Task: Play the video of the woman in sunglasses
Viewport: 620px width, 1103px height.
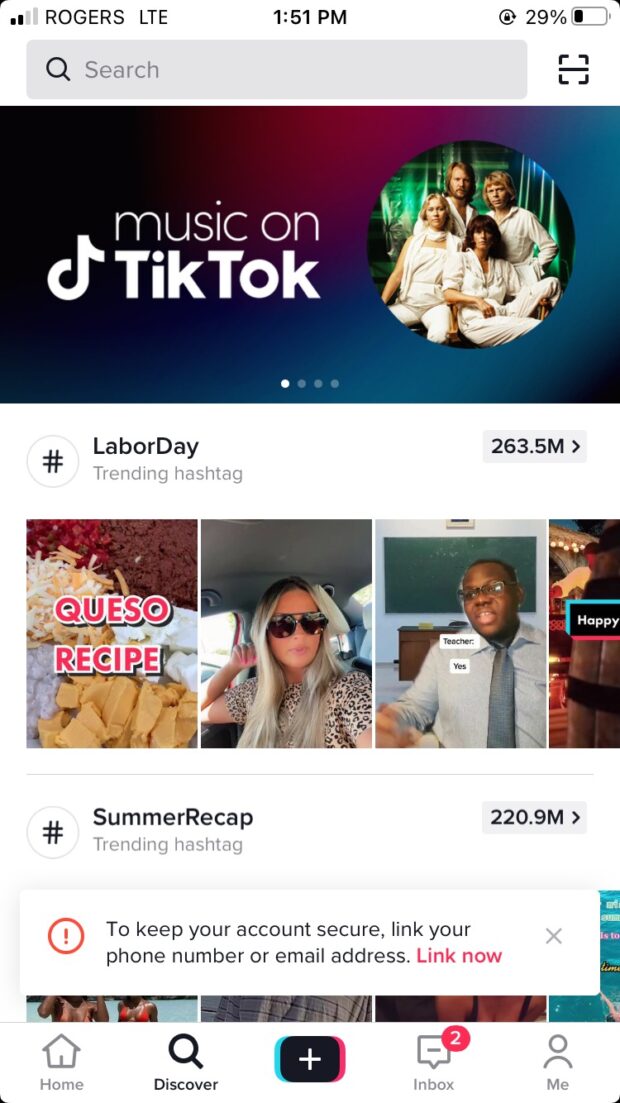Action: (286, 633)
